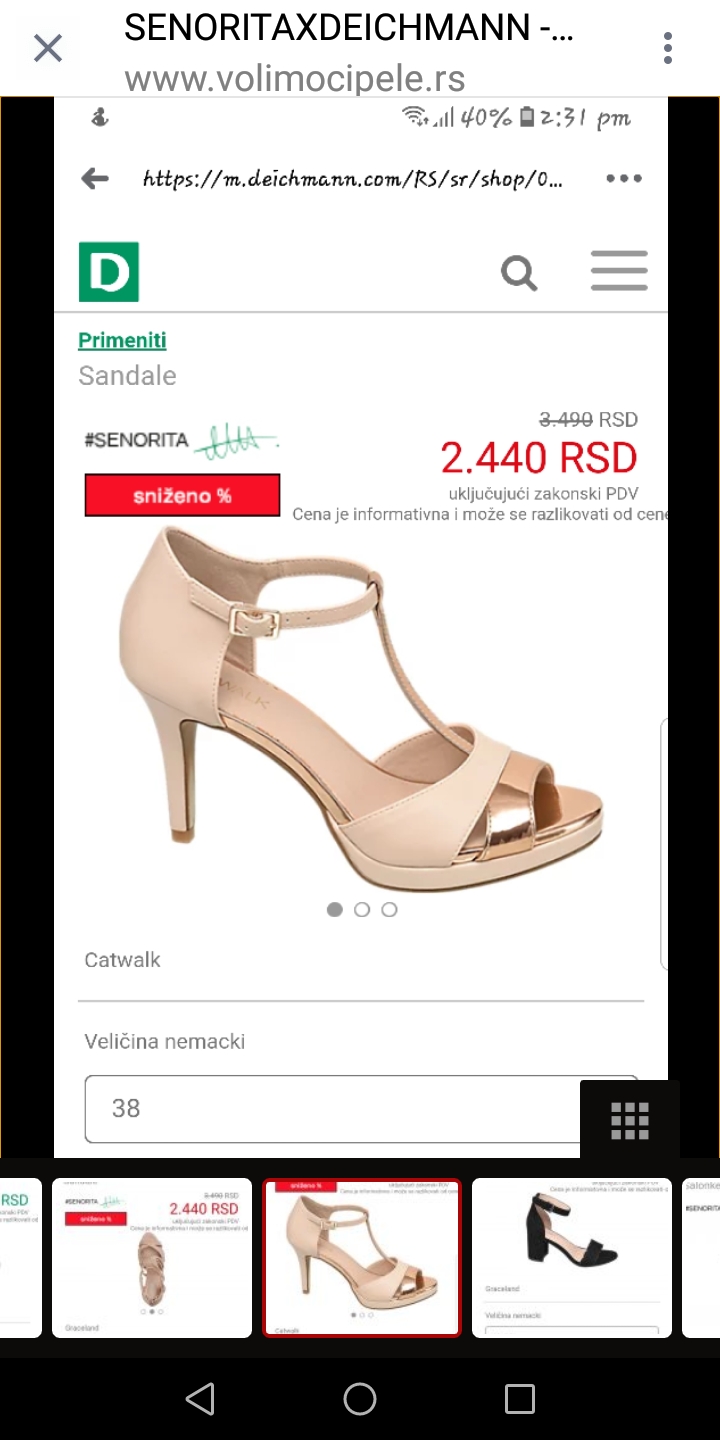This screenshot has height=1440, width=720.
Task: Tap the large Catwalk sandal screenshot image
Action: coord(360,628)
